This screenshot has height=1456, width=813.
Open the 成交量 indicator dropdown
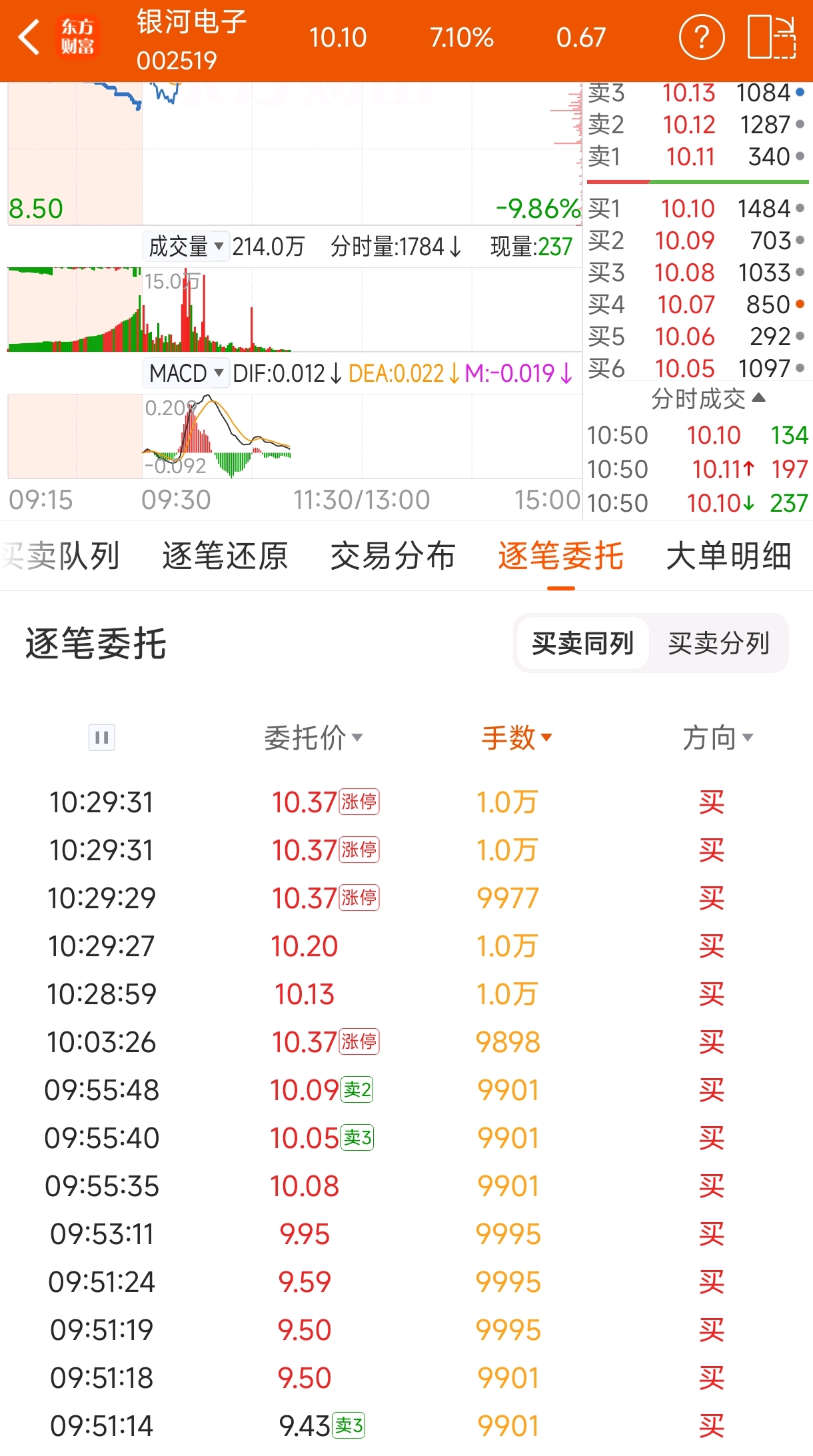[x=185, y=247]
